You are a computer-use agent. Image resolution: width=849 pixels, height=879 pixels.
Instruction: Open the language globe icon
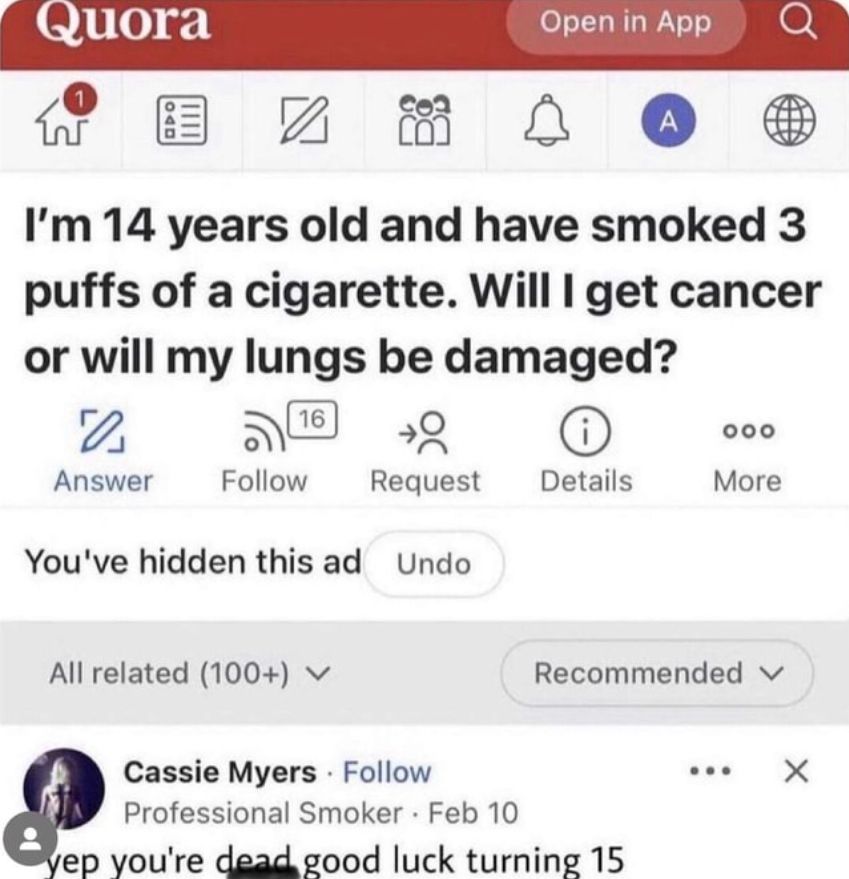pyautogui.click(x=790, y=121)
